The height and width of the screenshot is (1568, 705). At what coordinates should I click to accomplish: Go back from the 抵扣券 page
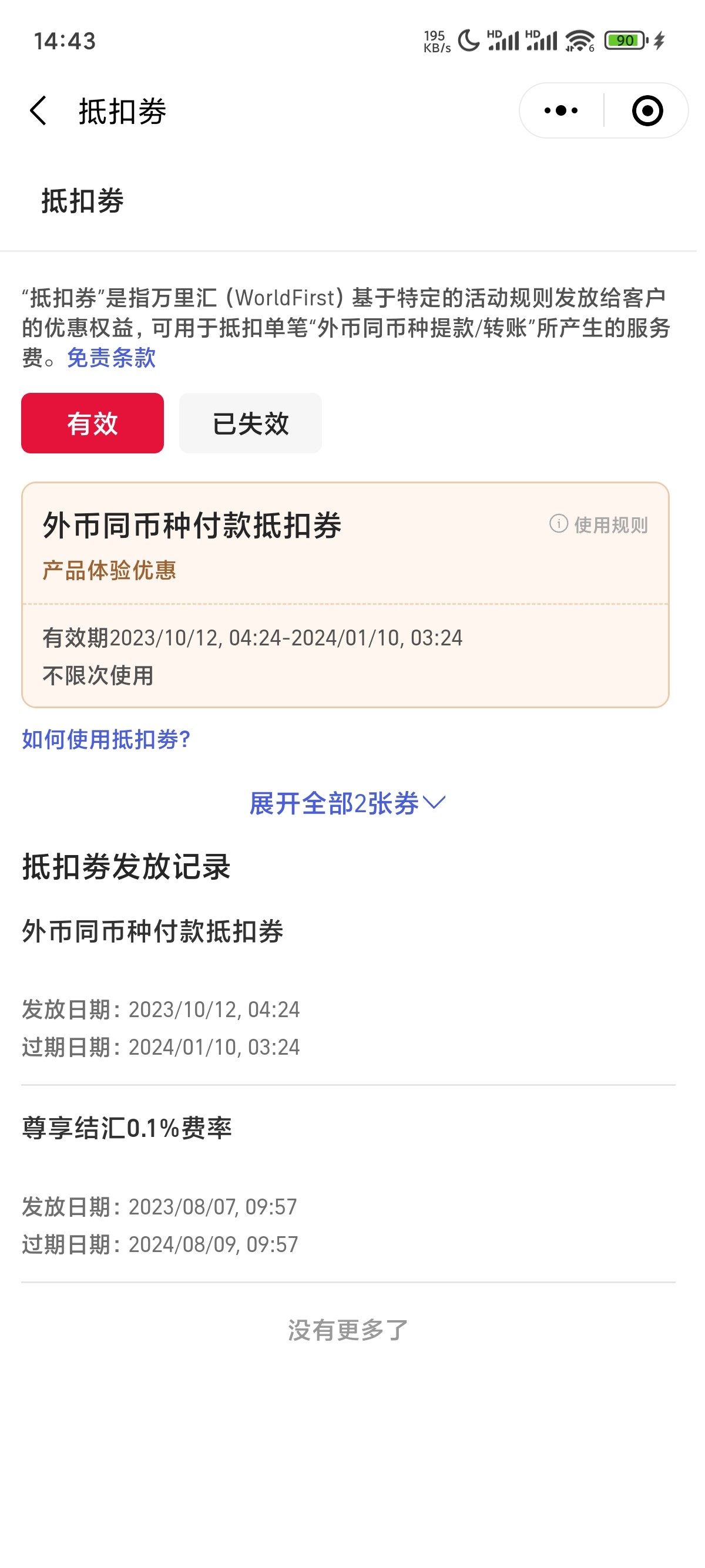[x=38, y=112]
